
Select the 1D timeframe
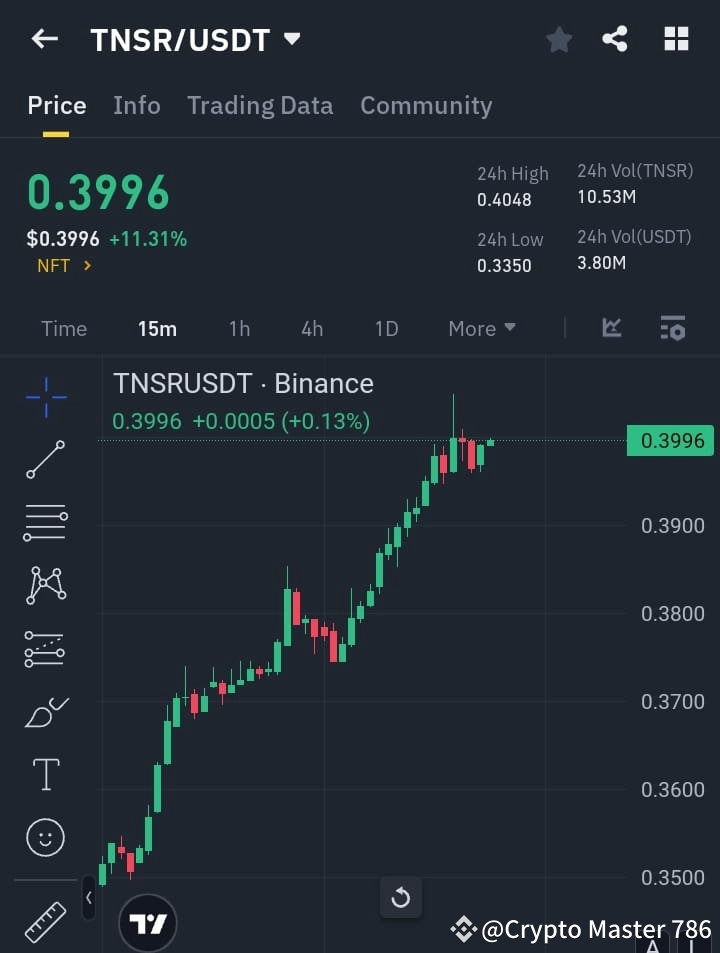pyautogui.click(x=386, y=328)
